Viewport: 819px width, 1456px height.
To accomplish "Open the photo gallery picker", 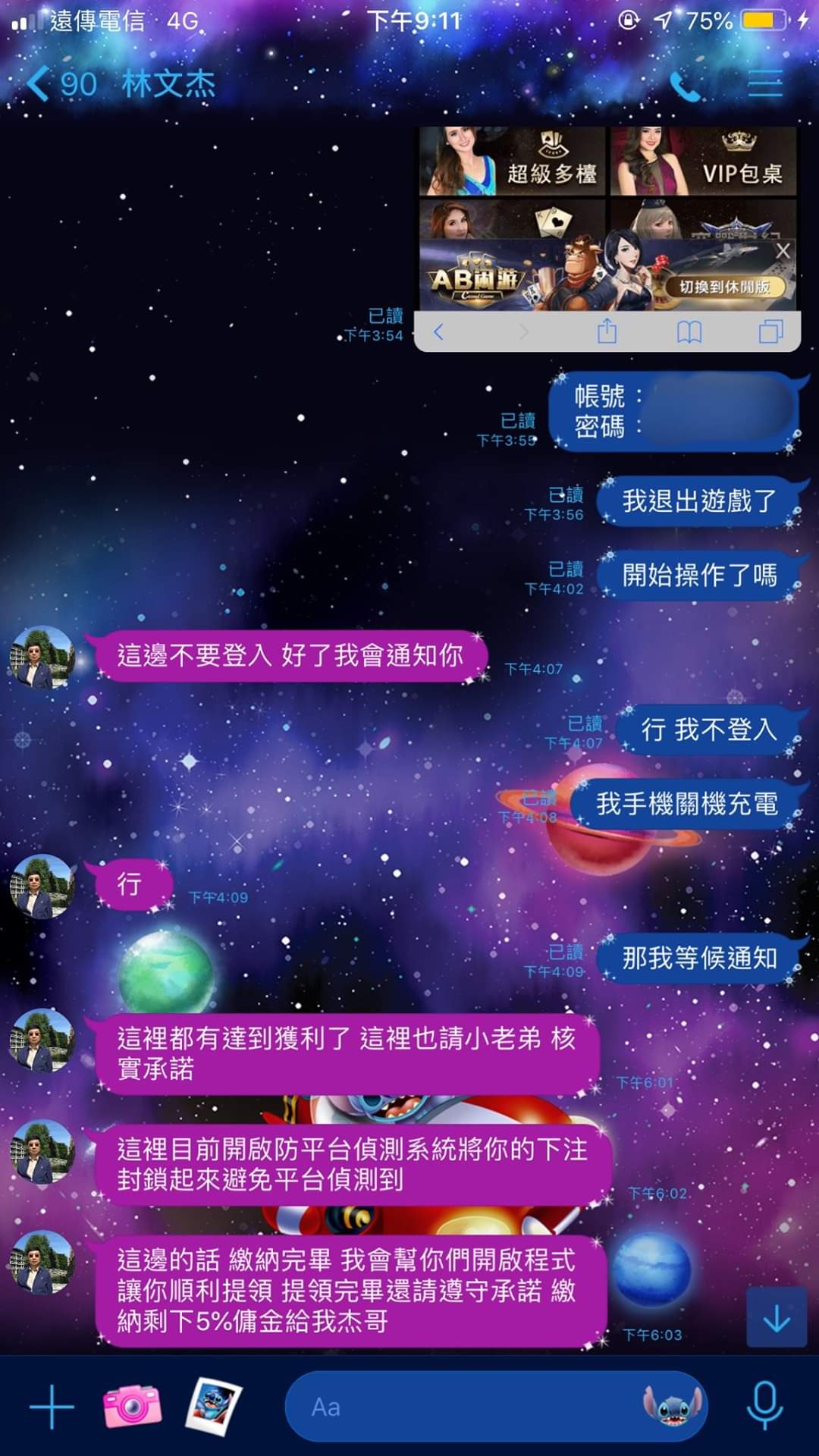I will click(x=213, y=1407).
